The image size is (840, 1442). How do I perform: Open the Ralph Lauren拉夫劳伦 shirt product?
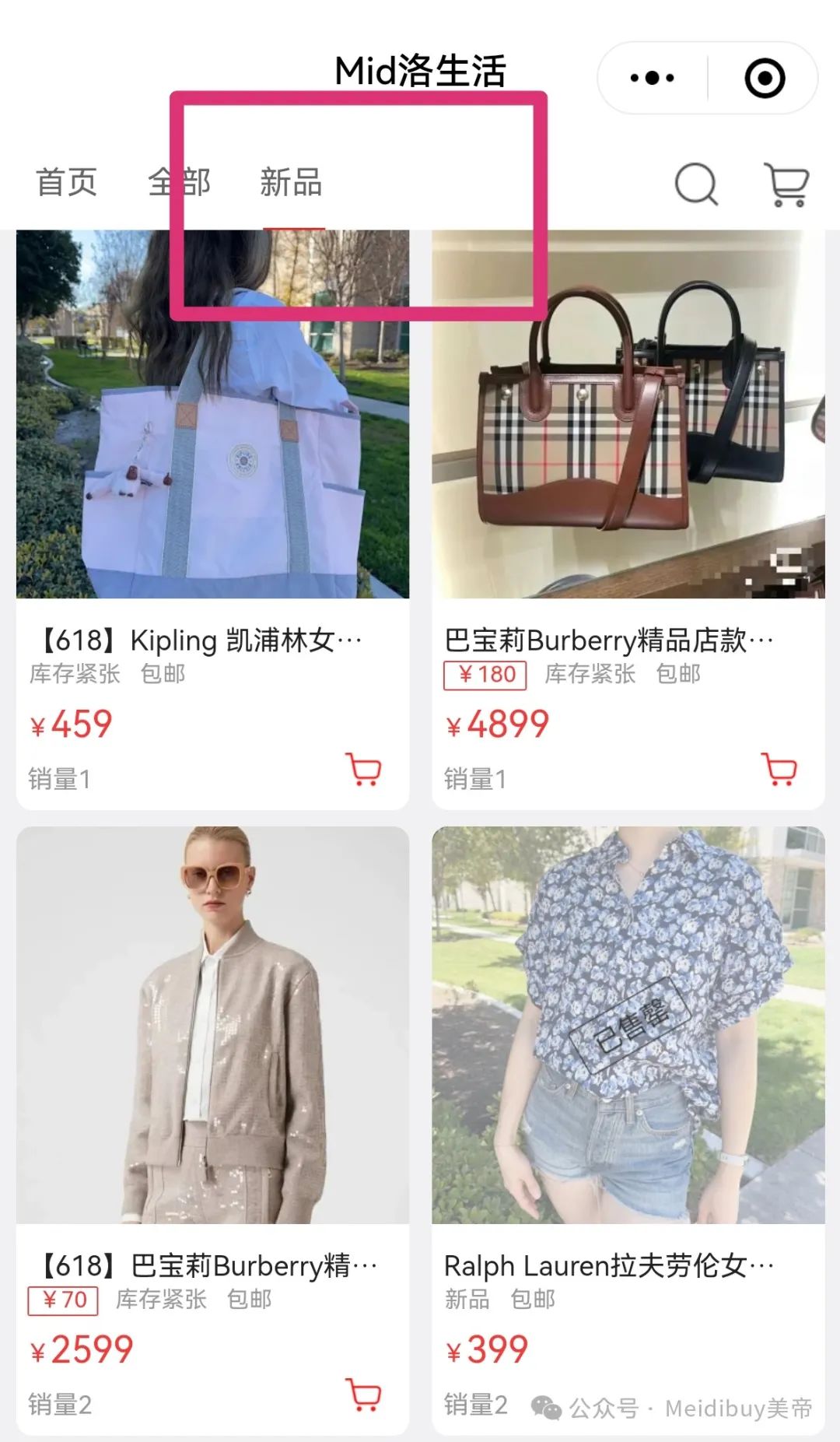[628, 1130]
